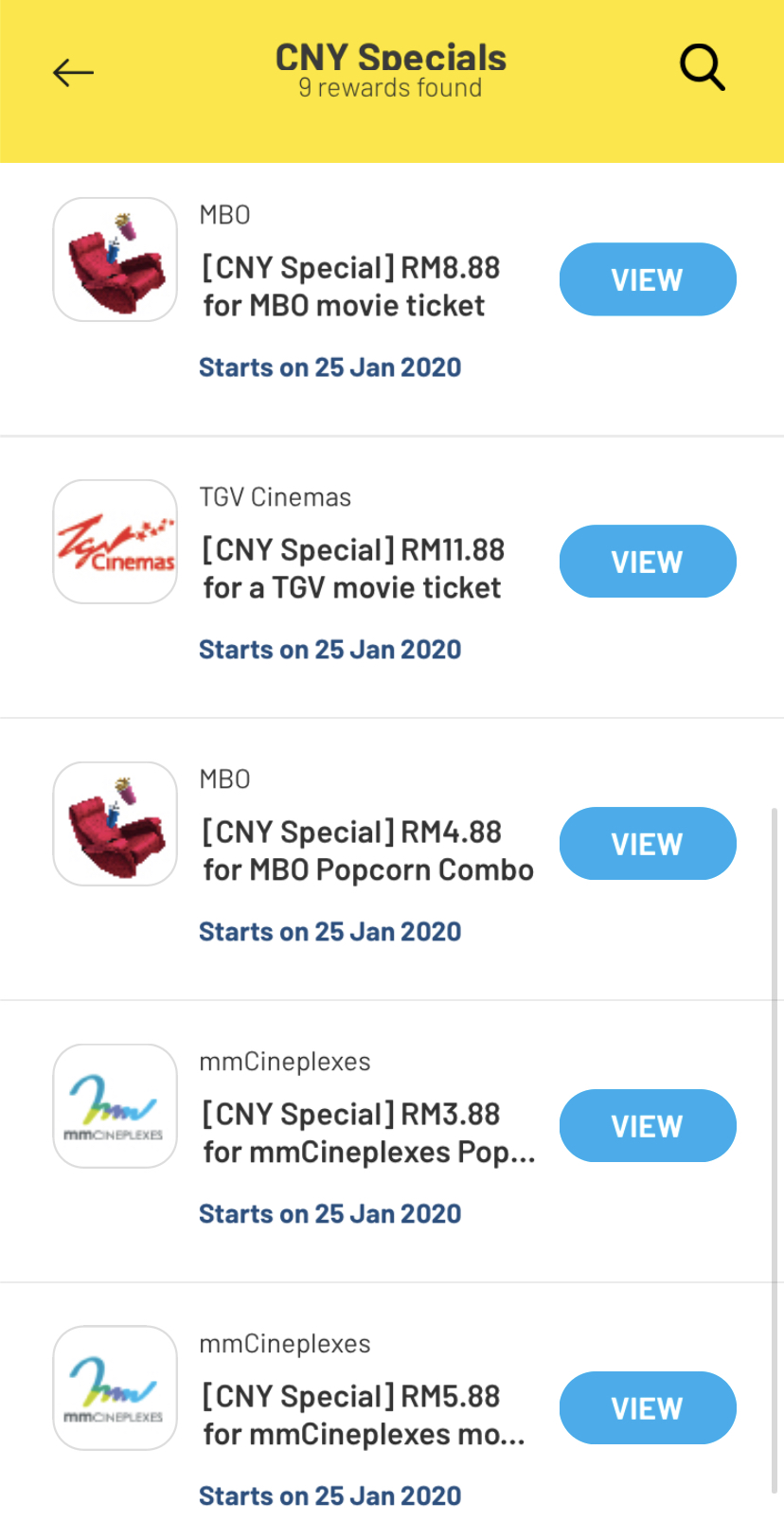This screenshot has width=784, height=1539.
Task: View the RM3.88 mmCineplexes reward
Action: pos(648,1126)
